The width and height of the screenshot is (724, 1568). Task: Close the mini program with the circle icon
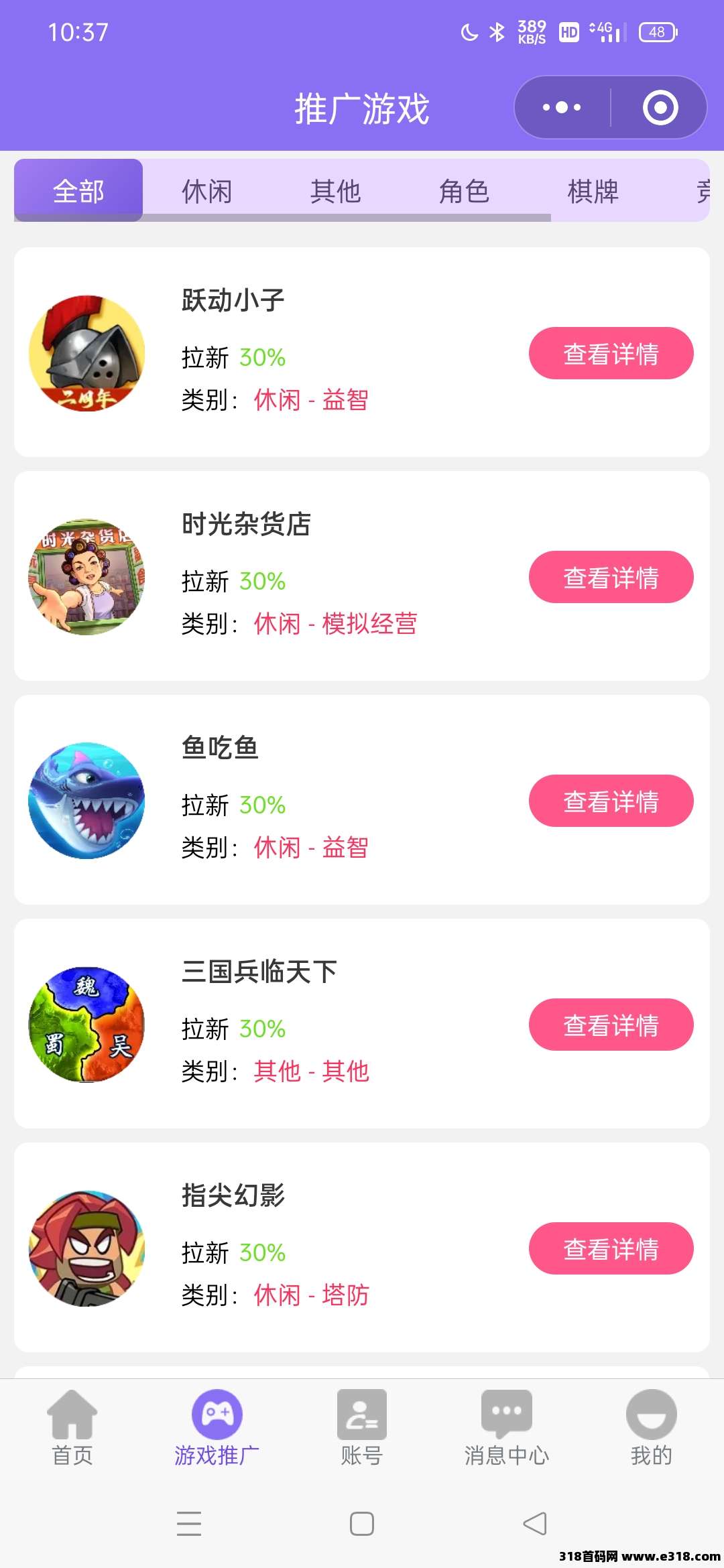coord(660,107)
